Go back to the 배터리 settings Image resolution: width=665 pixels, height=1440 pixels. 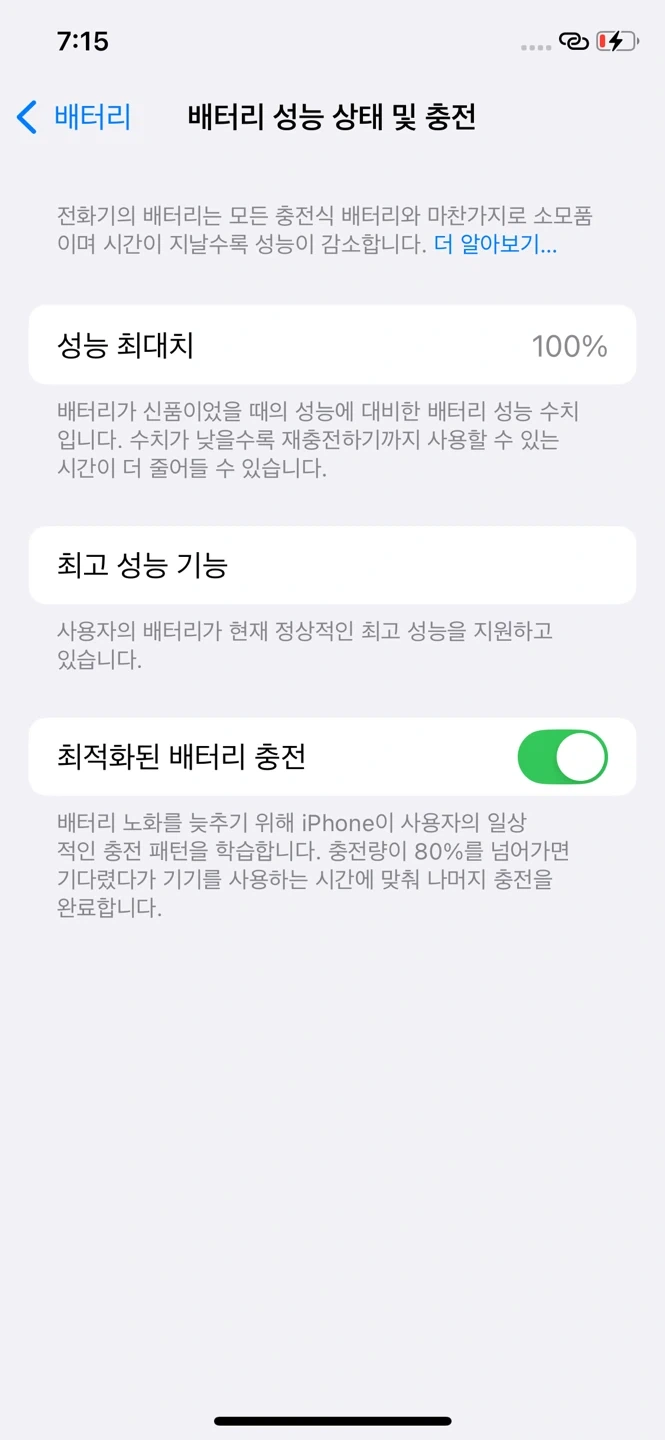(75, 117)
